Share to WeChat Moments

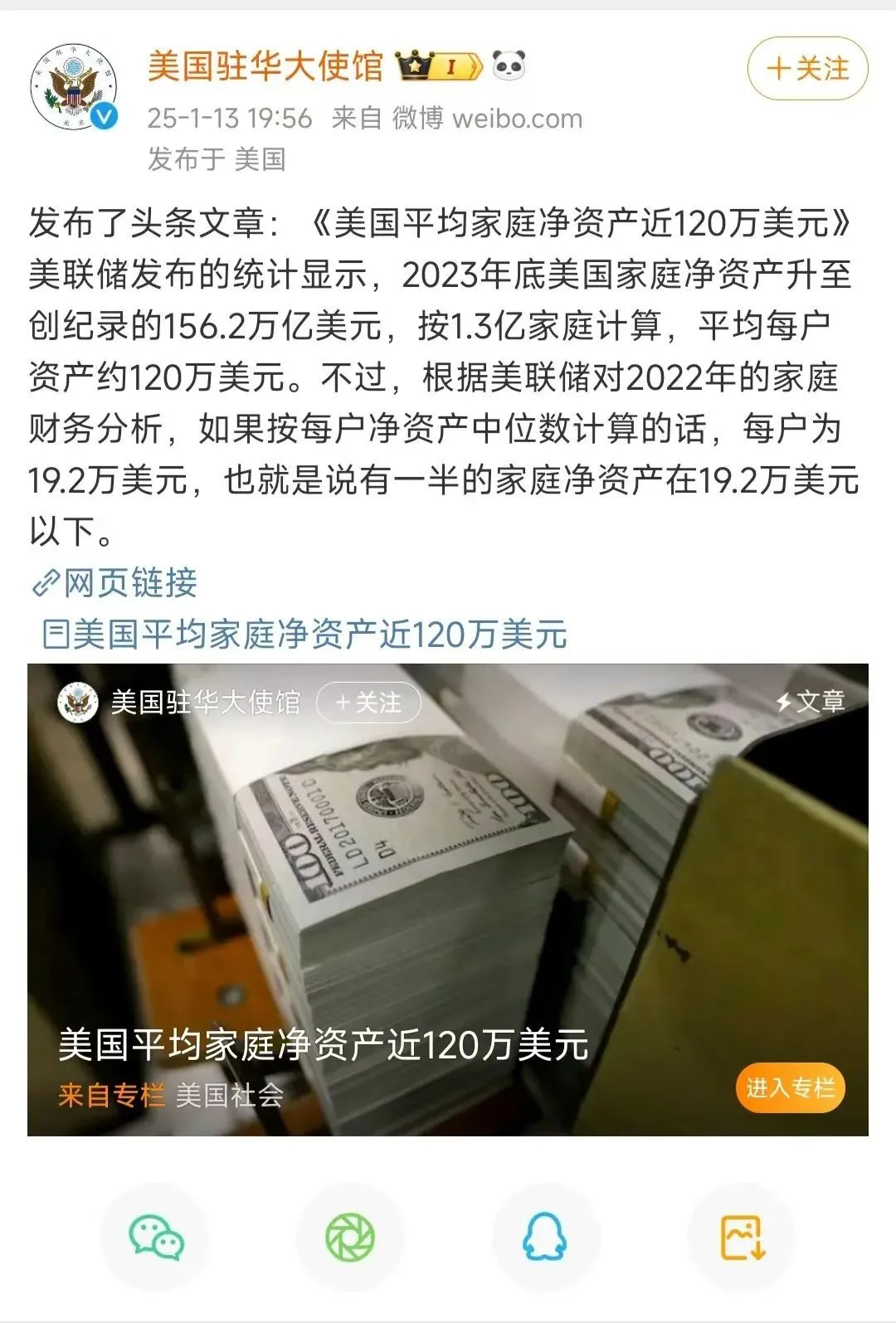[x=350, y=1238]
